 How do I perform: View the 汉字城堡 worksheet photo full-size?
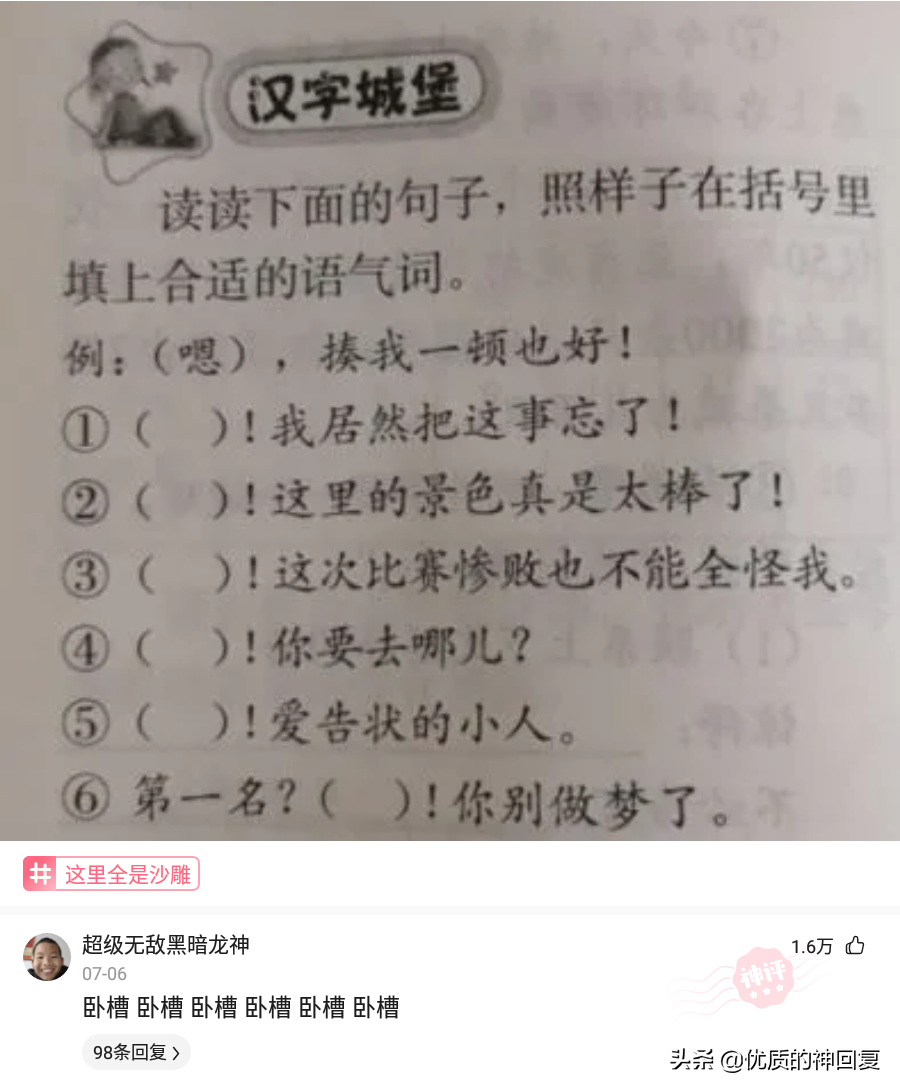450,420
